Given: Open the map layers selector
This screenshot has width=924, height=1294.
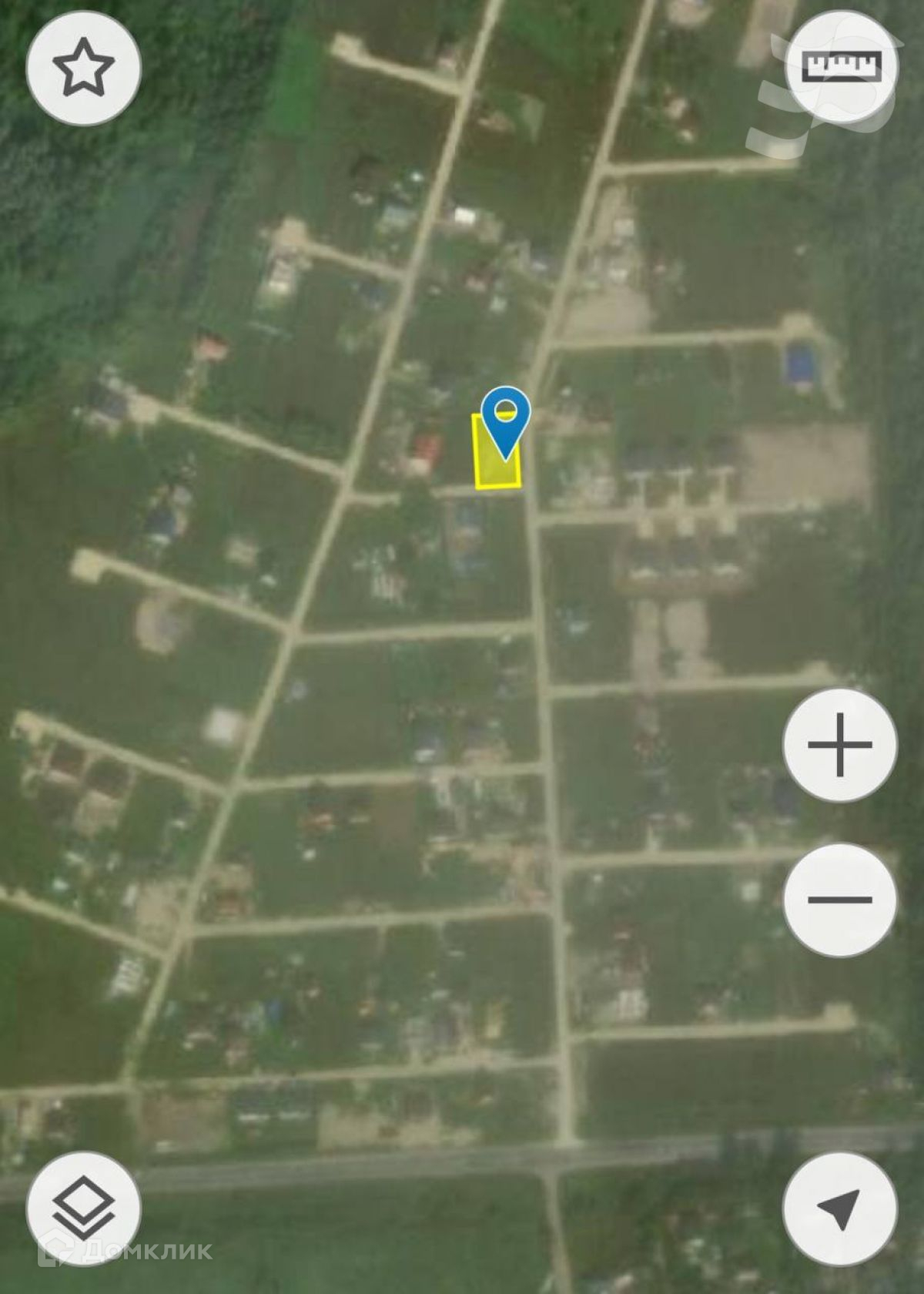Looking at the screenshot, I should pos(83,1208).
